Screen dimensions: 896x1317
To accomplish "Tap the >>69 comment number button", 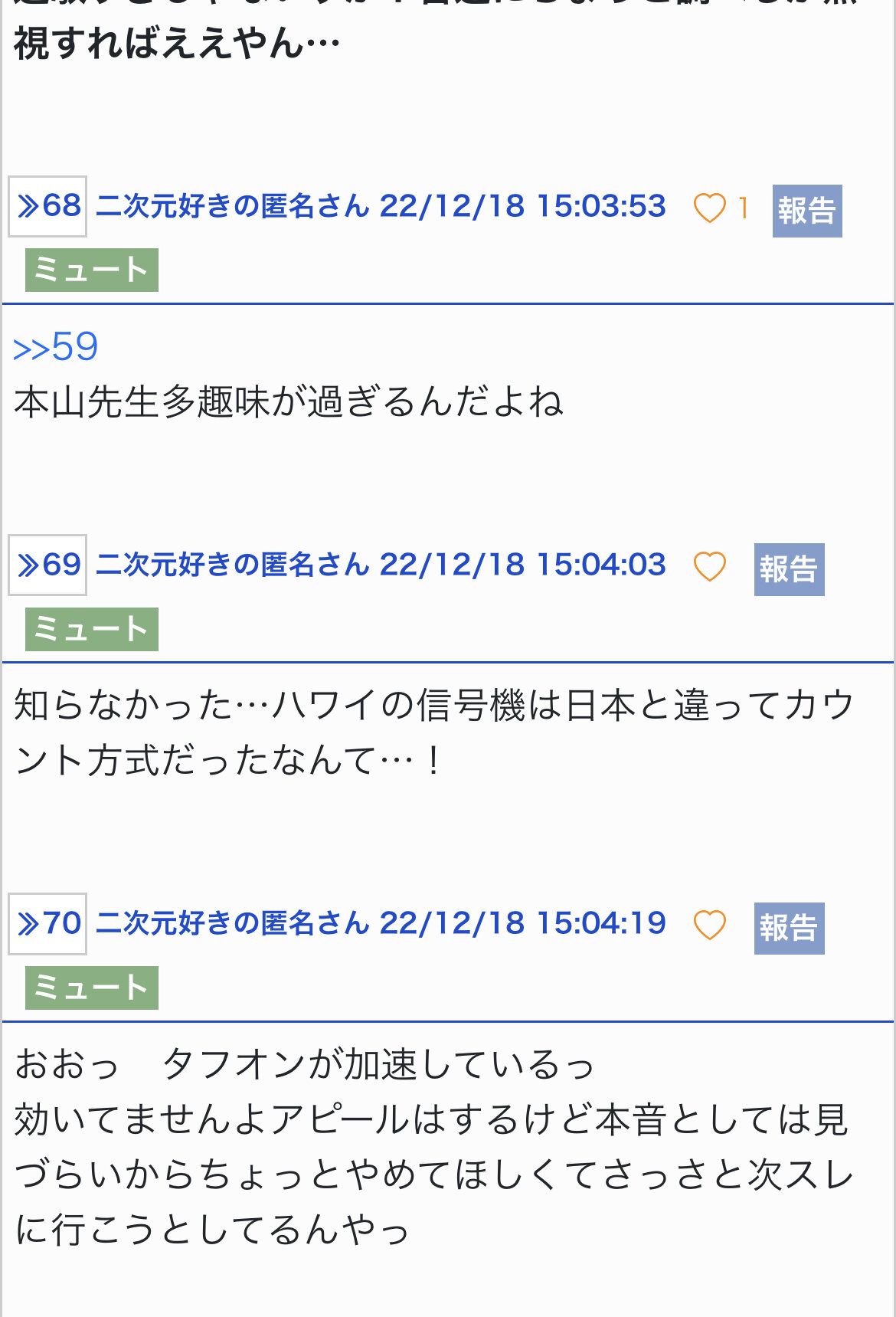I will click(x=47, y=565).
